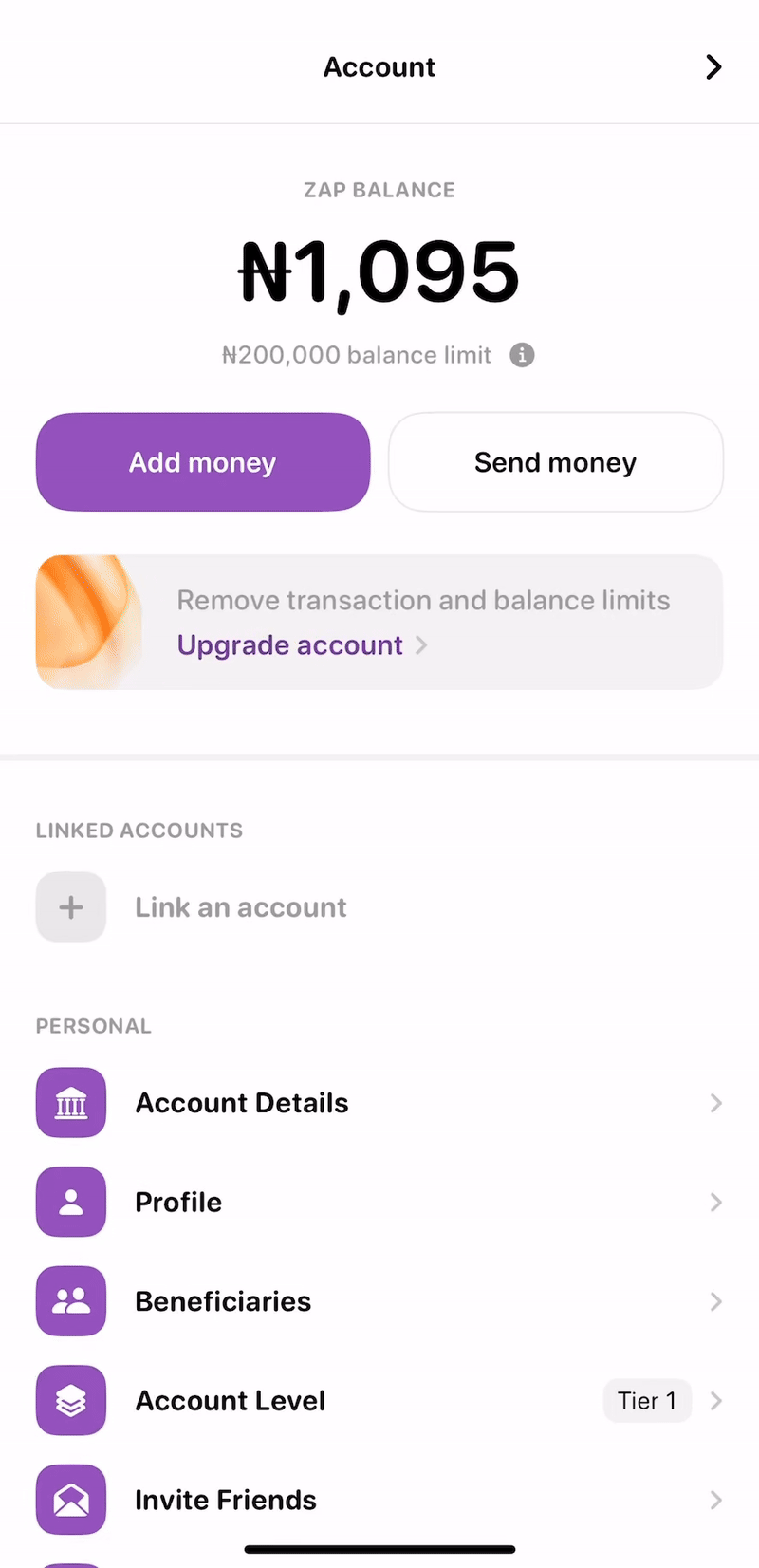Tap the forward chevron in the header
The width and height of the screenshot is (759, 1568).
pyautogui.click(x=713, y=67)
